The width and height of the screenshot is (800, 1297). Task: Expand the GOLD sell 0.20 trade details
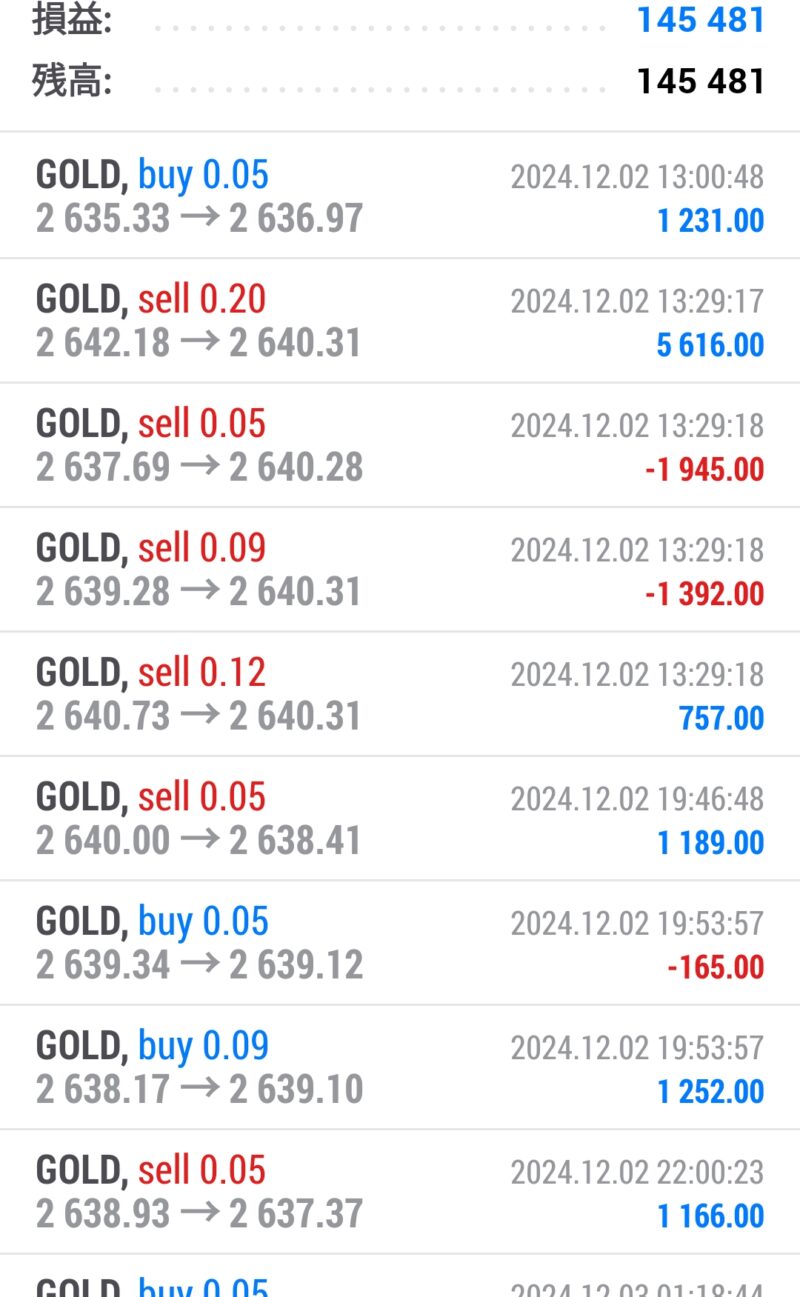pyautogui.click(x=400, y=321)
